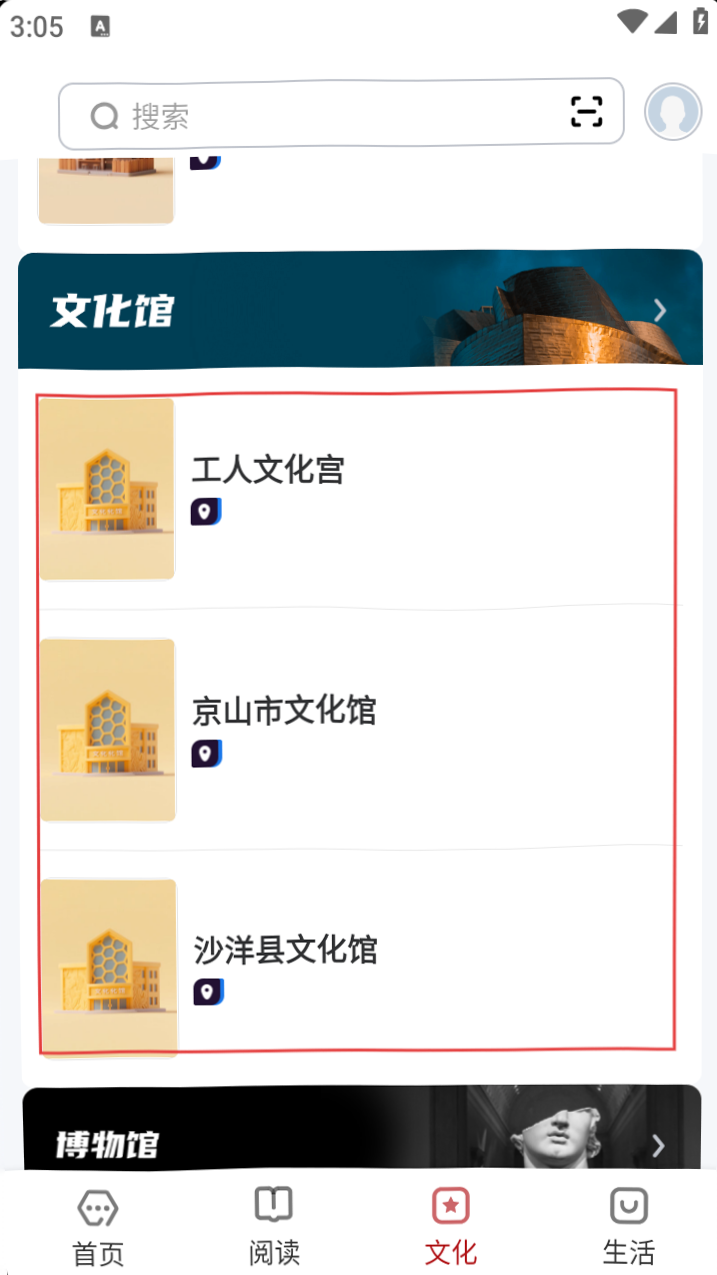Screen dimensions: 717x1275
Task: Open the profile avatar
Action: pos(673,112)
